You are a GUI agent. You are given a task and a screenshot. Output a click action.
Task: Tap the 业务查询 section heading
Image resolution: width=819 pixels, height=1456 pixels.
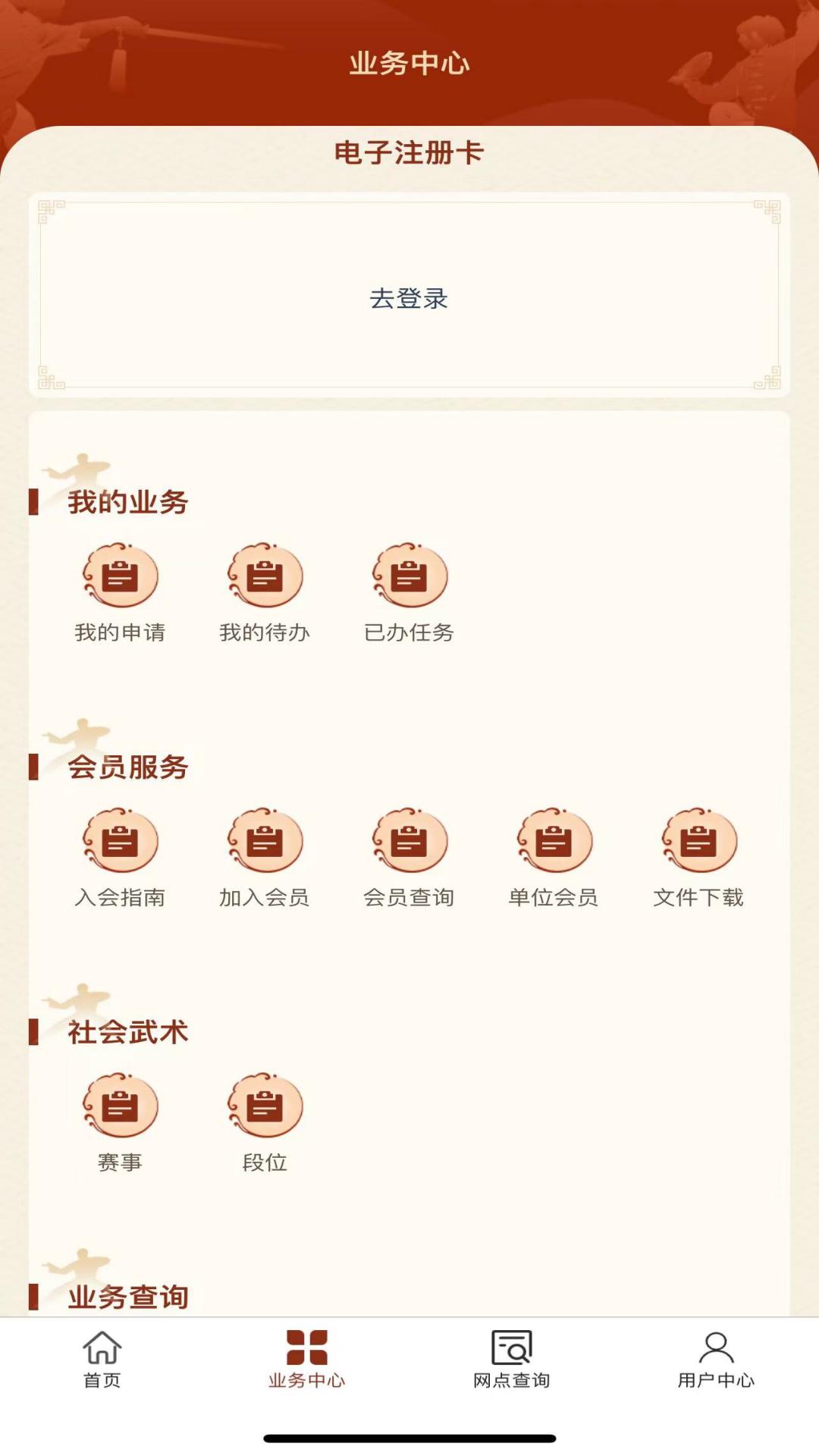point(127,1291)
